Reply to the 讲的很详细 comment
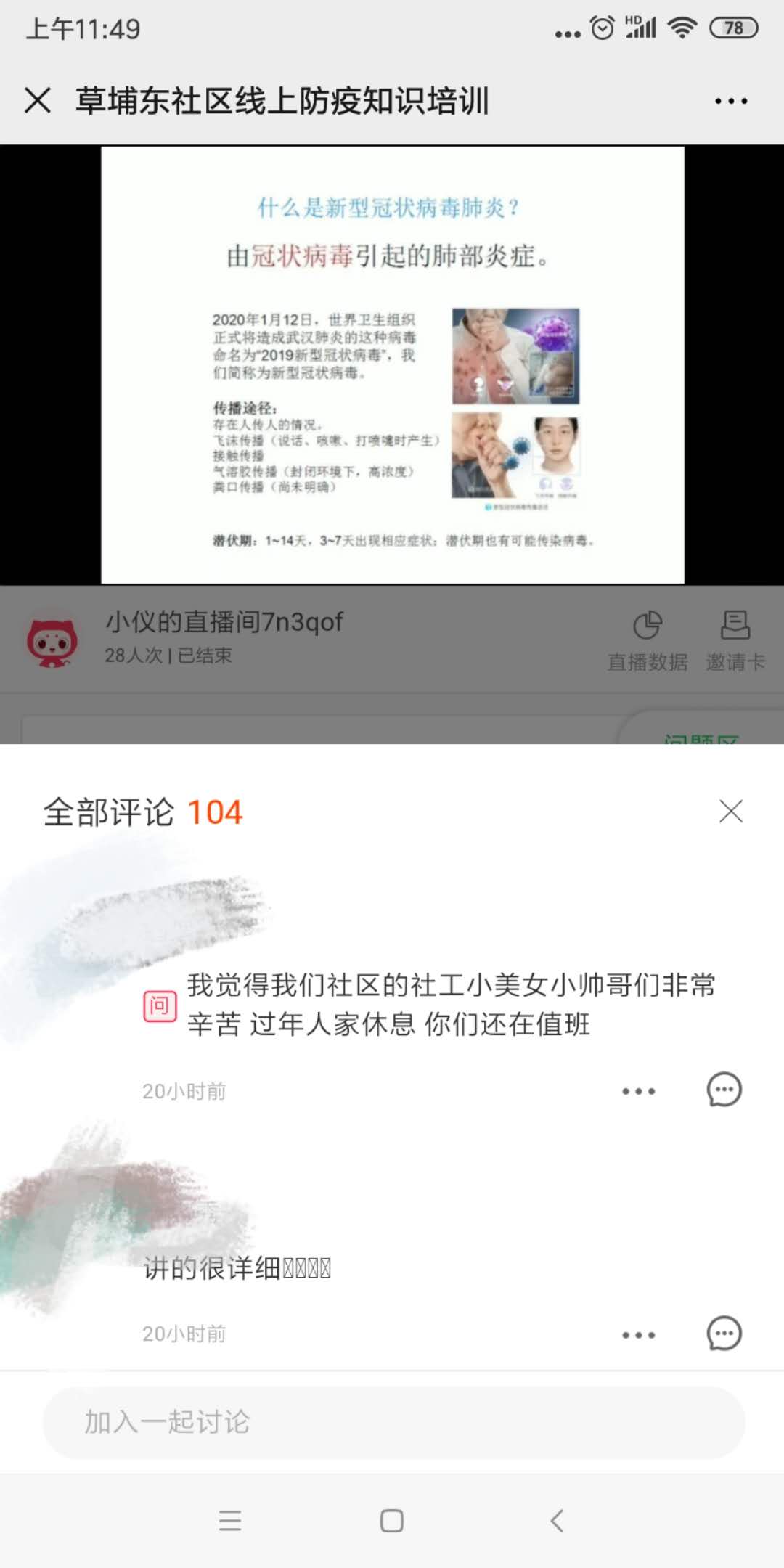 coord(724,1334)
